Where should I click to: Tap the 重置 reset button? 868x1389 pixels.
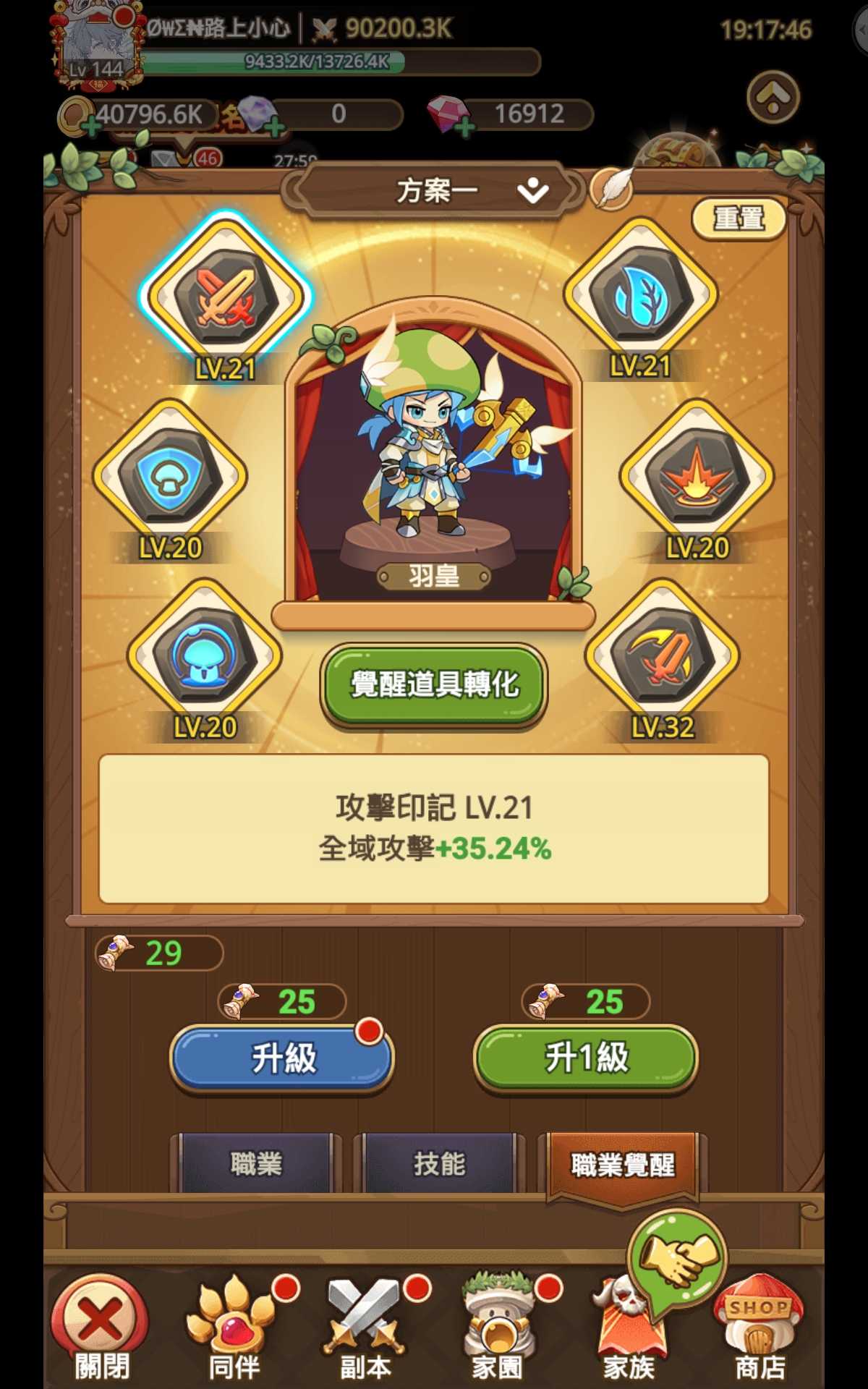pyautogui.click(x=739, y=218)
